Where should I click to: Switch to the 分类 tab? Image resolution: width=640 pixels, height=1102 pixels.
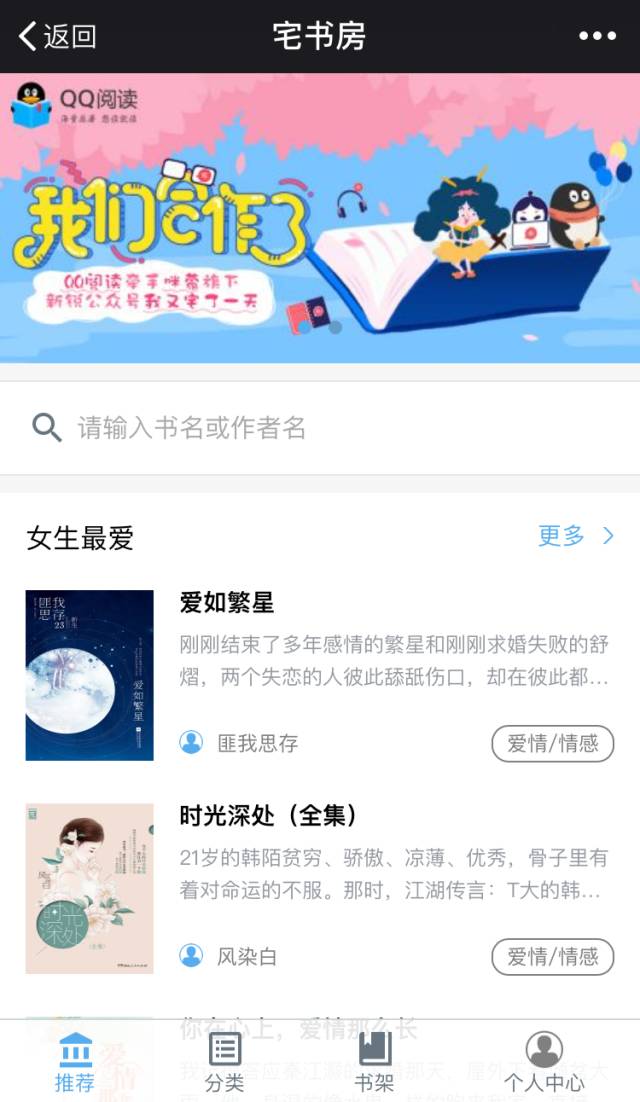225,1062
